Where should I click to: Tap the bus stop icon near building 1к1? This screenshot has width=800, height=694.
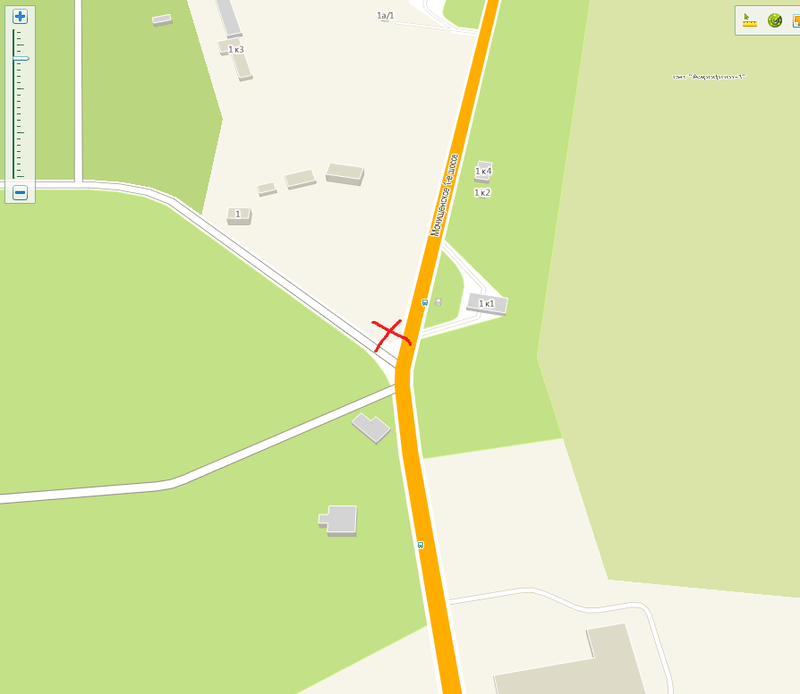(x=425, y=302)
